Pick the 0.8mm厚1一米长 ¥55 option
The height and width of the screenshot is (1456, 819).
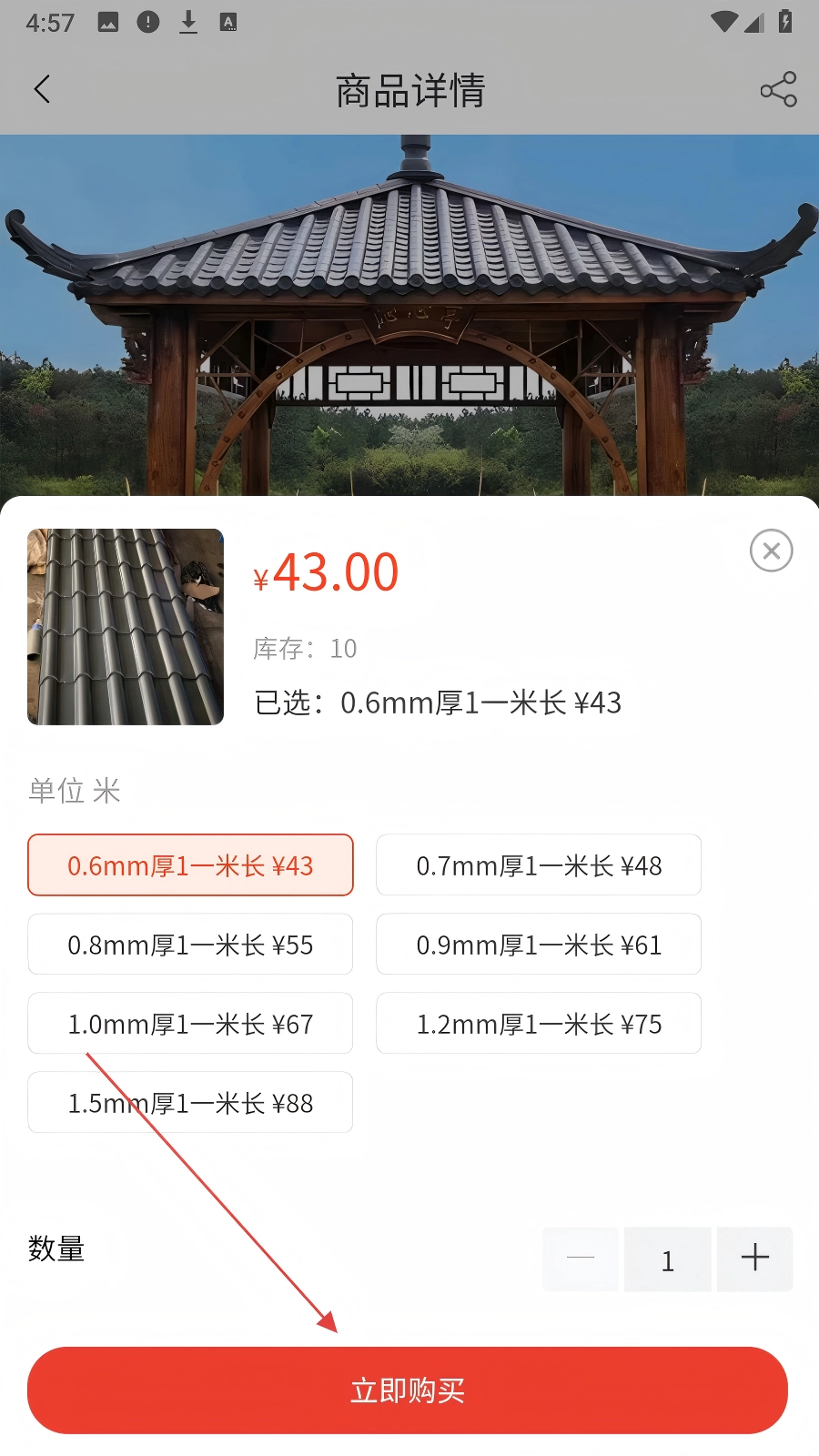tap(190, 945)
